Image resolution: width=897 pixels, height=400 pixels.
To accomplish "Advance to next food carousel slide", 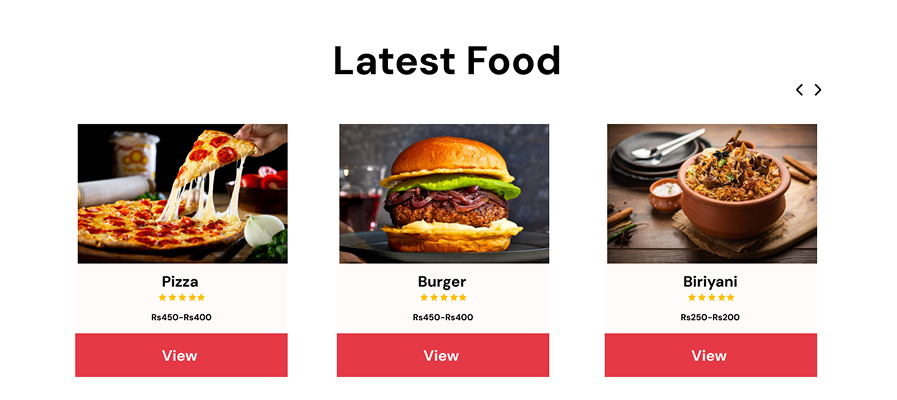I will [x=818, y=90].
